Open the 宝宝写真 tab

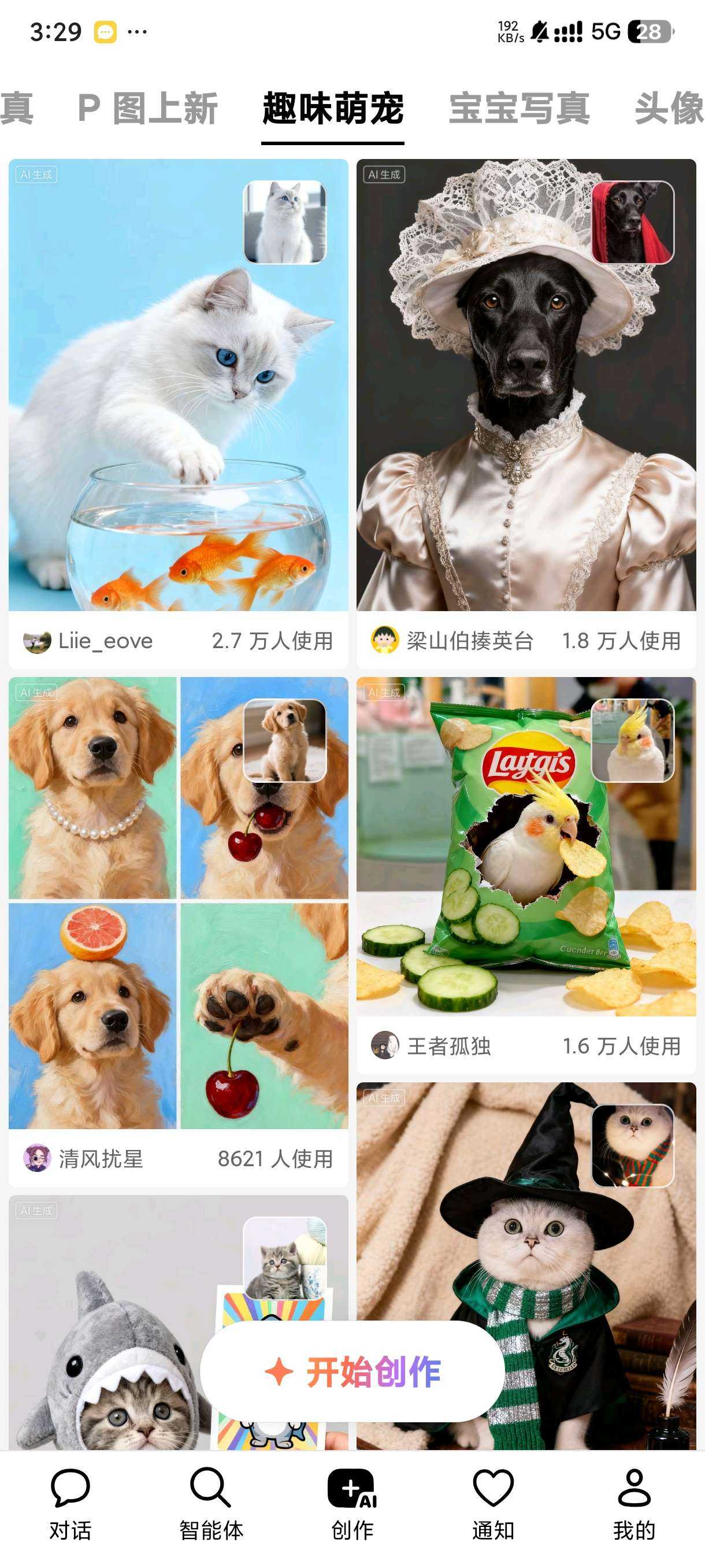[519, 109]
